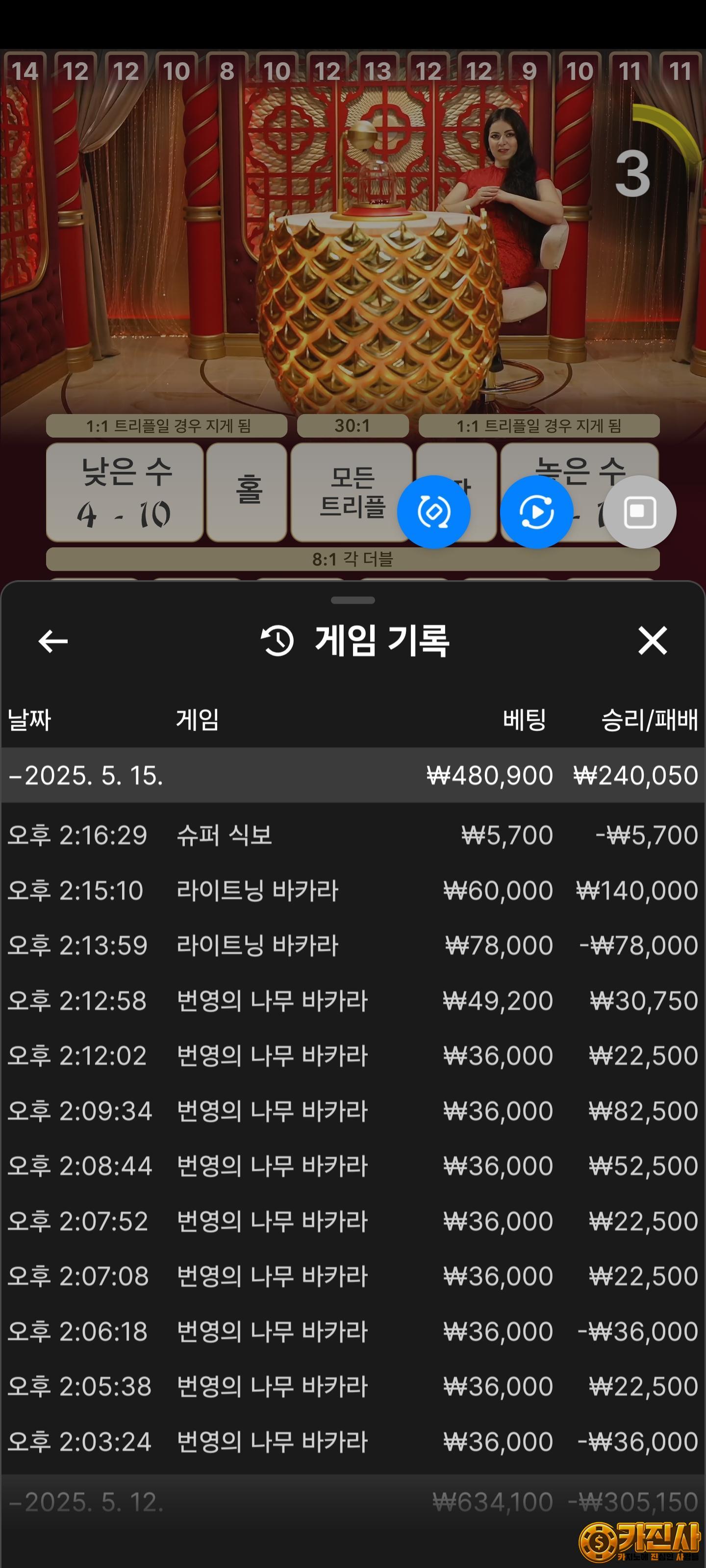
Task: Tap the gray stop recording button
Action: click(640, 512)
